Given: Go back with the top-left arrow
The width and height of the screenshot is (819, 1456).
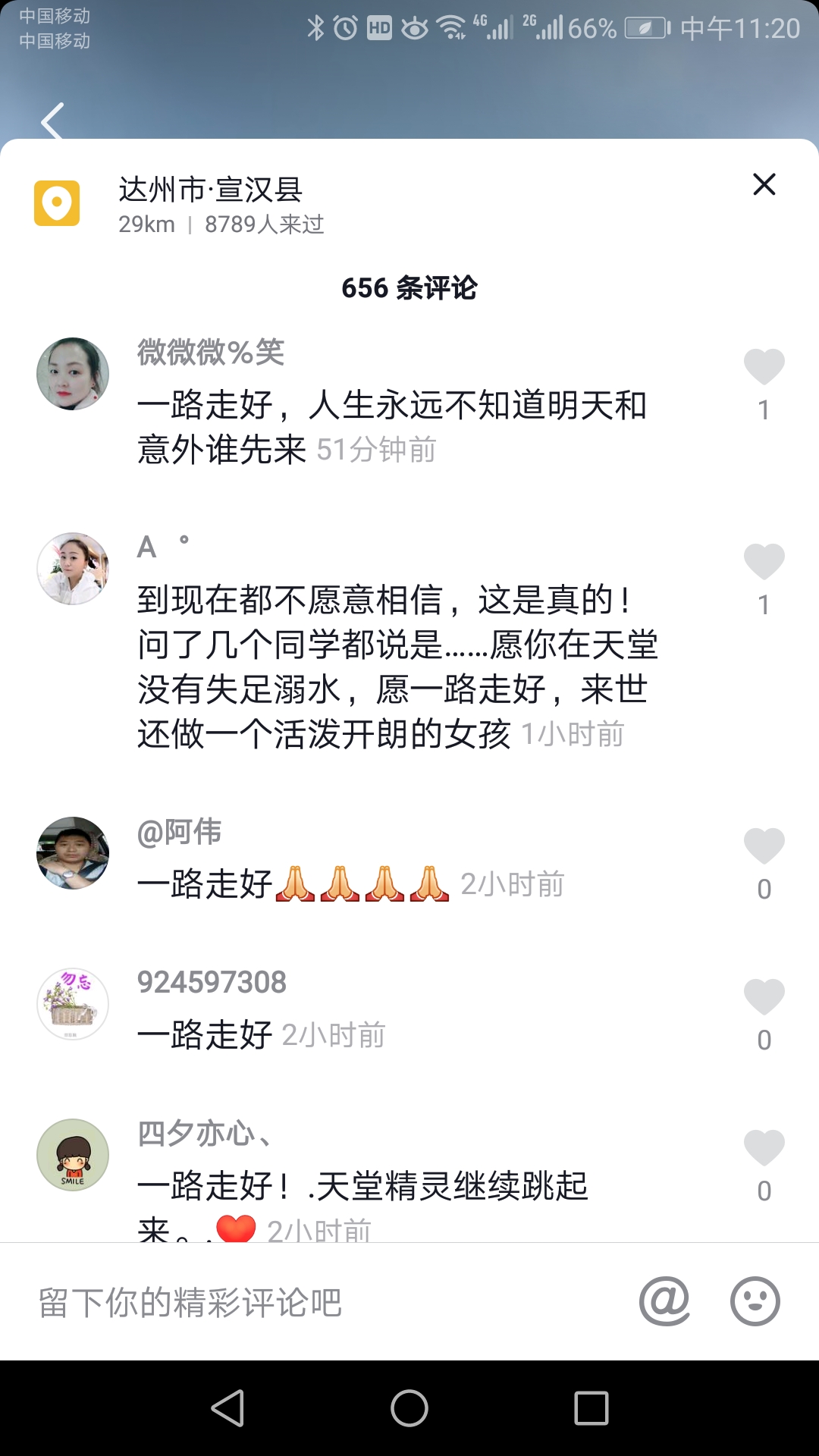Looking at the screenshot, I should (53, 121).
